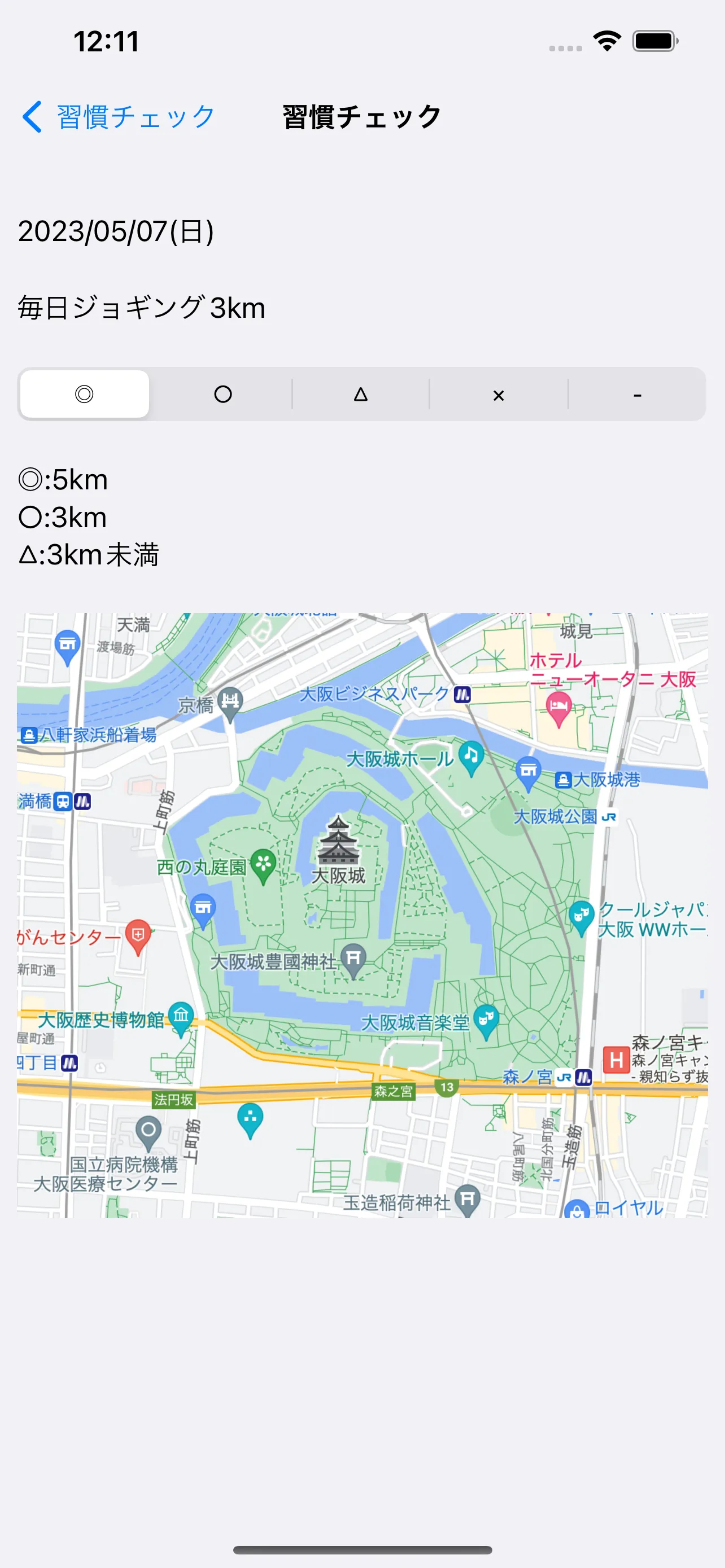This screenshot has width=725, height=1568.
Task: Tap the boat icon at 八軒家浜船着場
Action: click(29, 735)
